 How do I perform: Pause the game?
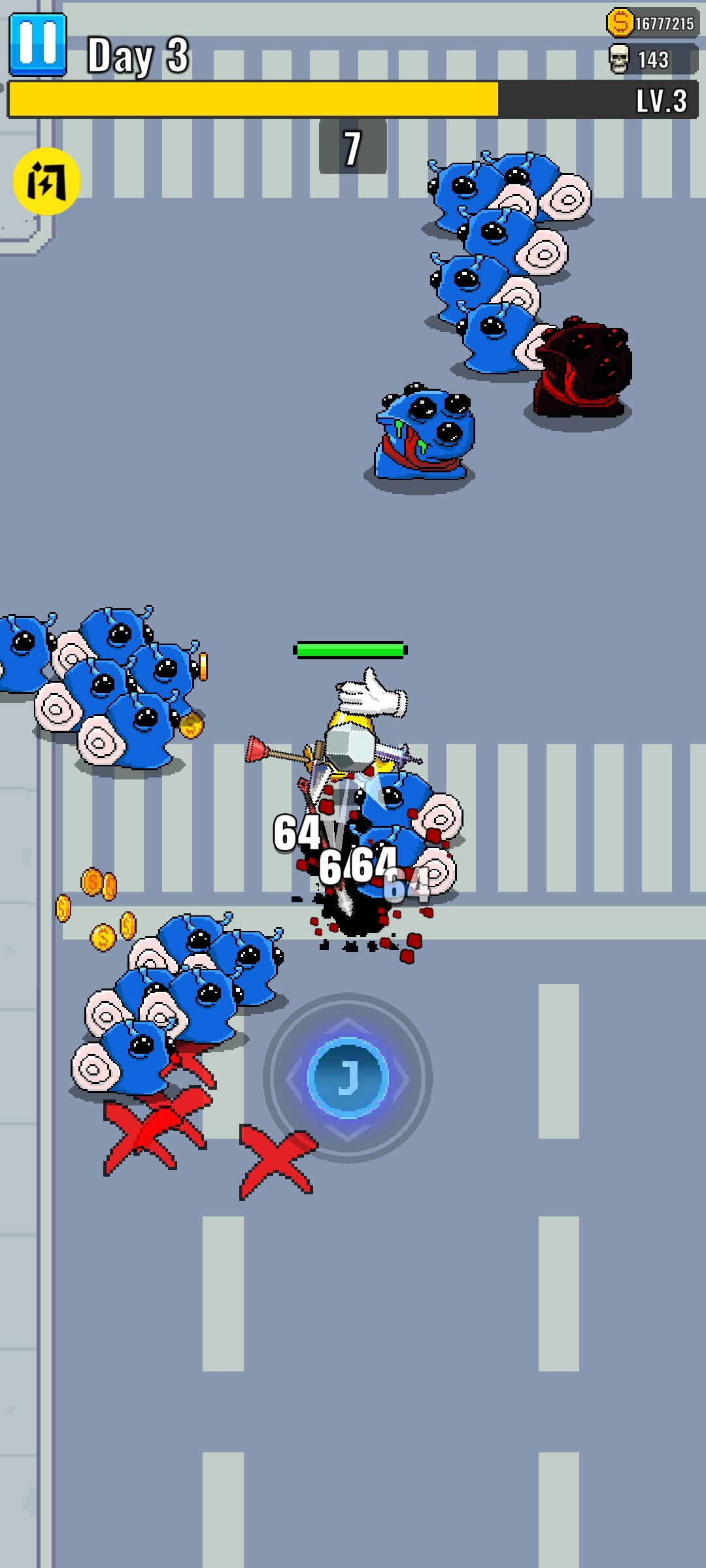(38, 44)
